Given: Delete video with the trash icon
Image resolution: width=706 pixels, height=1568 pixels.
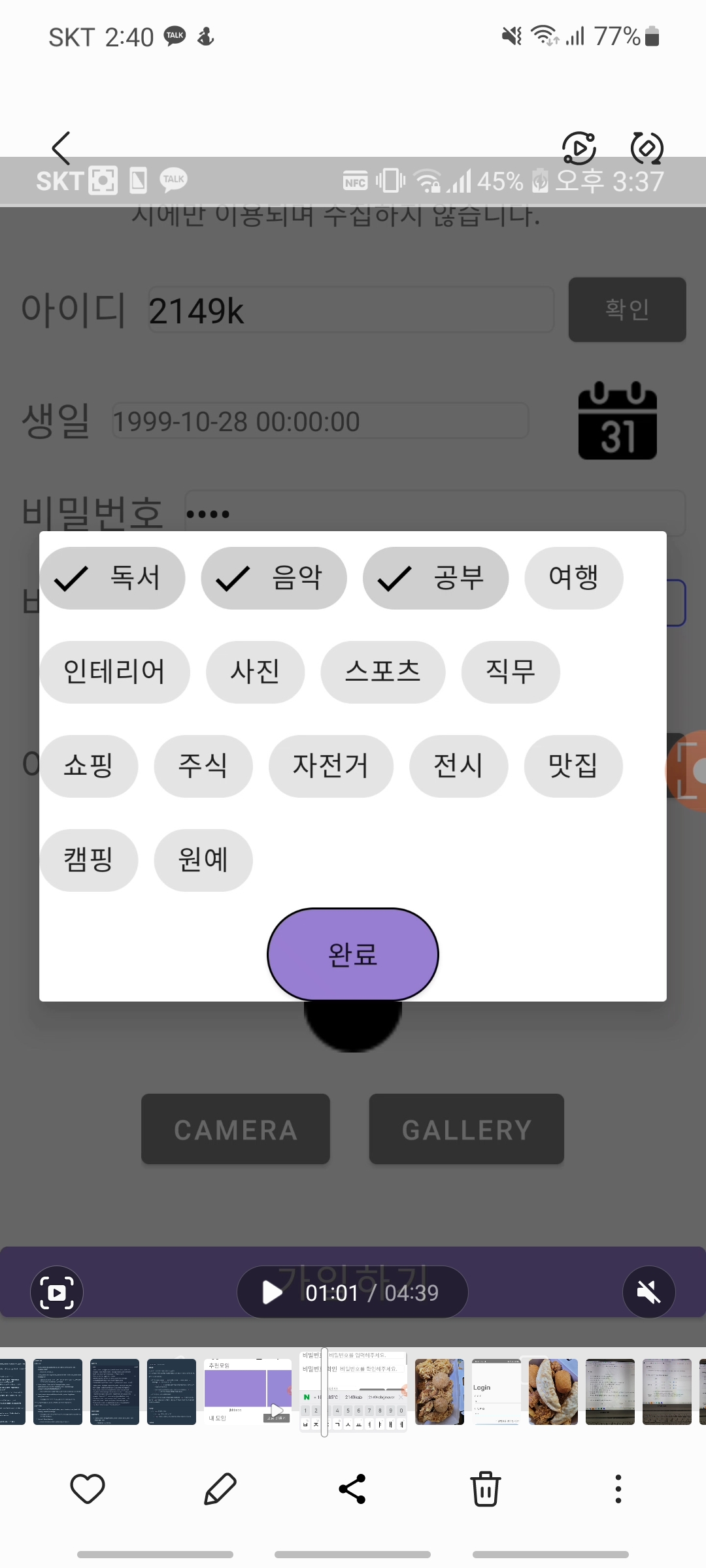Looking at the screenshot, I should [486, 1489].
